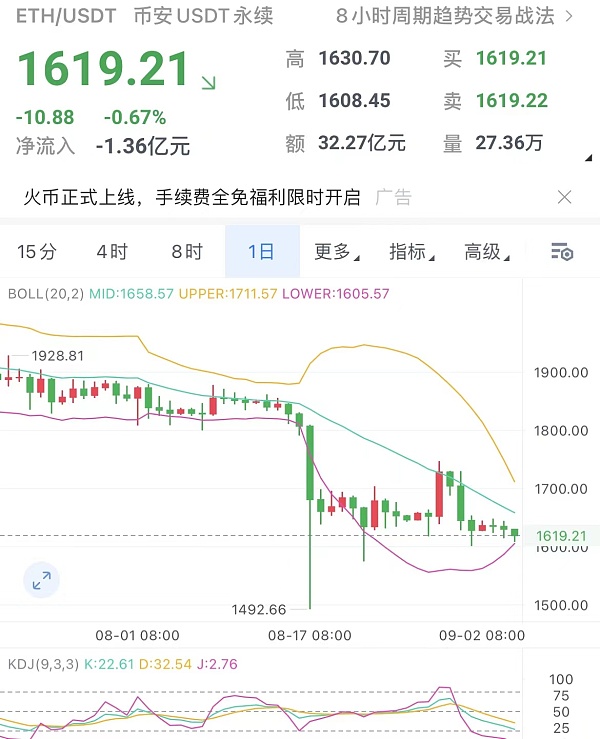Screen dimensions: 600x739
Task: Open chart settings icon
Action: pyautogui.click(x=562, y=252)
